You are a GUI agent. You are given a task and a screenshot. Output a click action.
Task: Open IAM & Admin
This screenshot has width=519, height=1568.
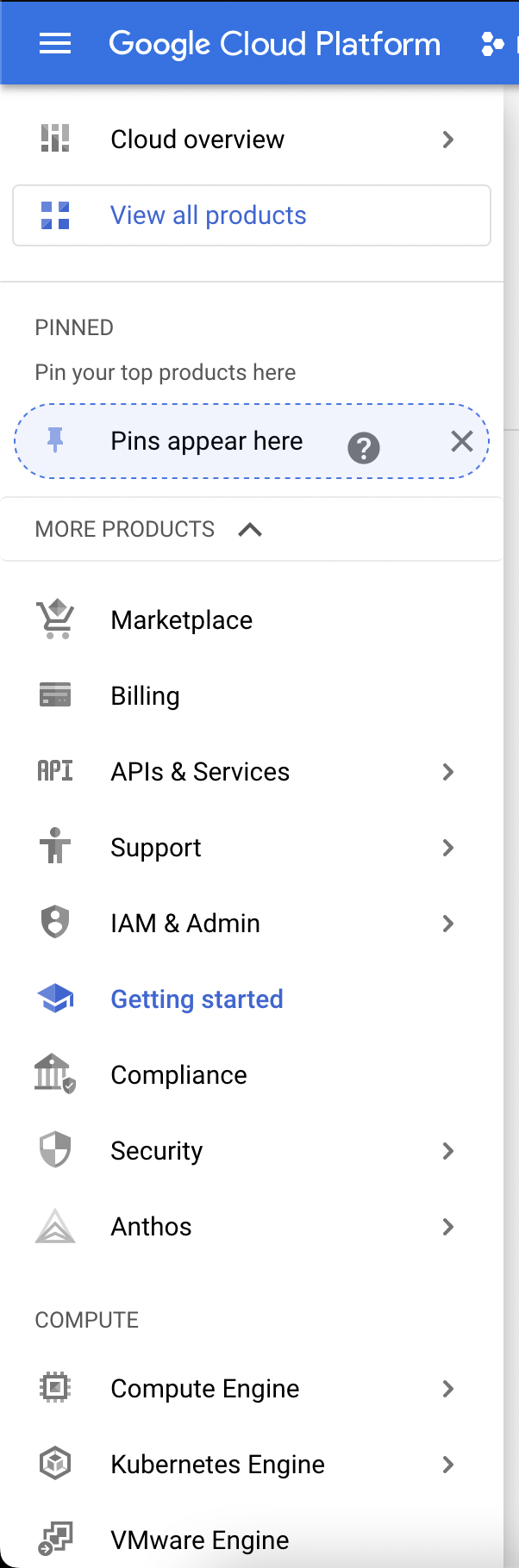pyautogui.click(x=185, y=924)
